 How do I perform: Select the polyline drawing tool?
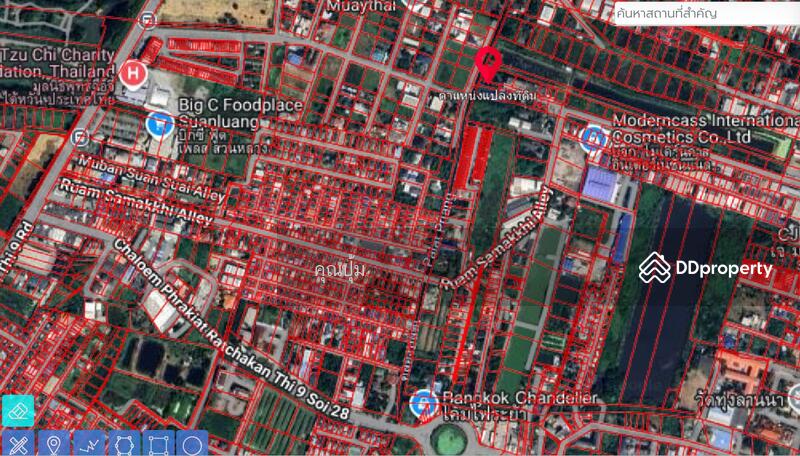pos(88,443)
